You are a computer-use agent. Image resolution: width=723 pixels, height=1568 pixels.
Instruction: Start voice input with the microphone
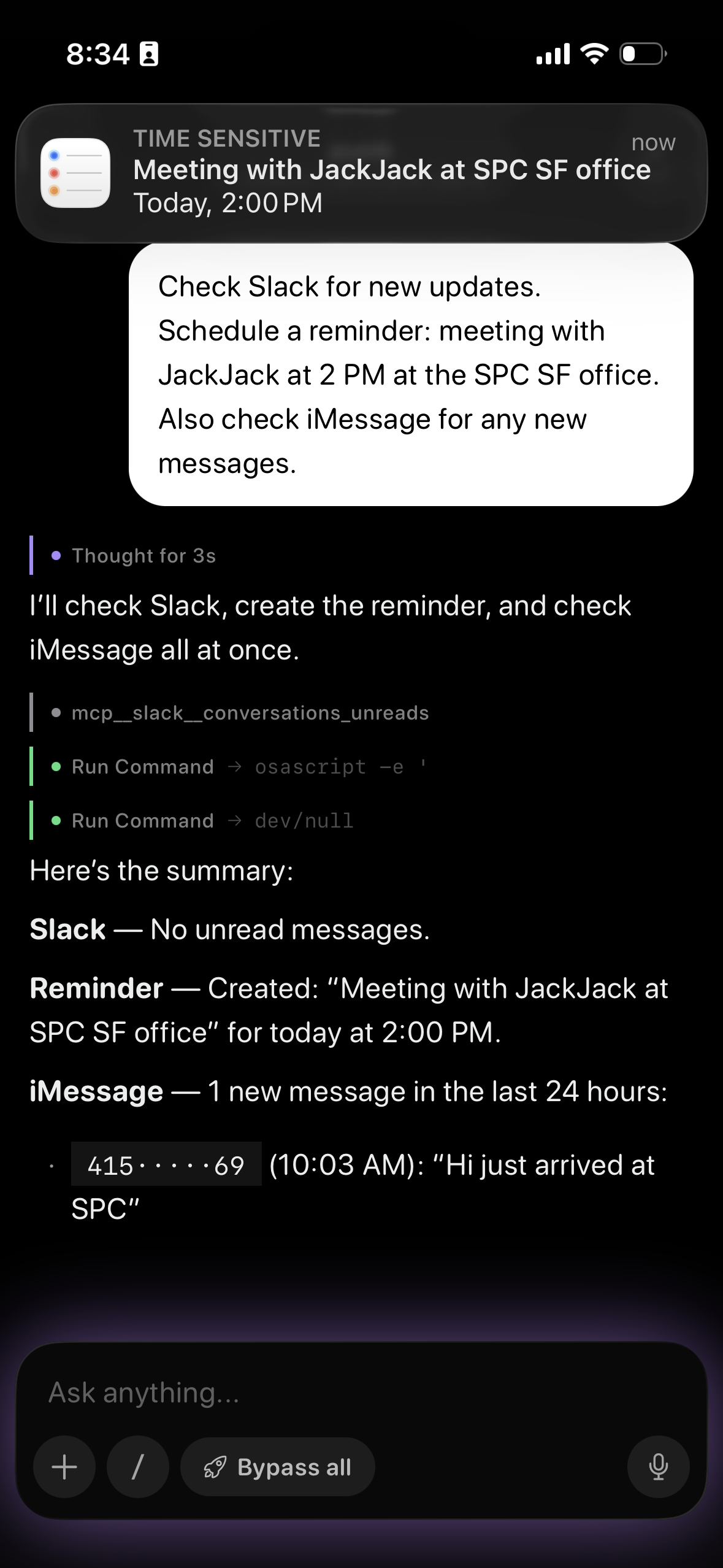[658, 1467]
